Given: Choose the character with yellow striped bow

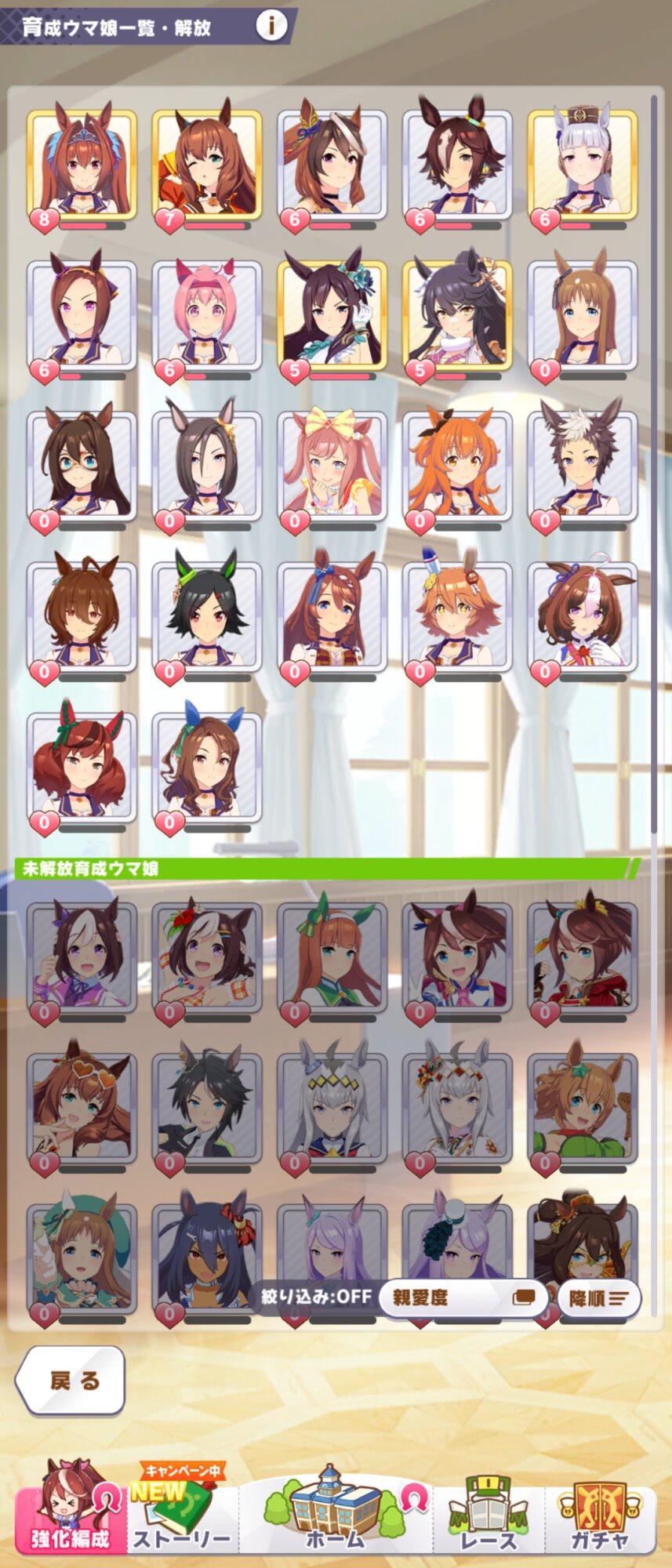Looking at the screenshot, I should (332, 467).
